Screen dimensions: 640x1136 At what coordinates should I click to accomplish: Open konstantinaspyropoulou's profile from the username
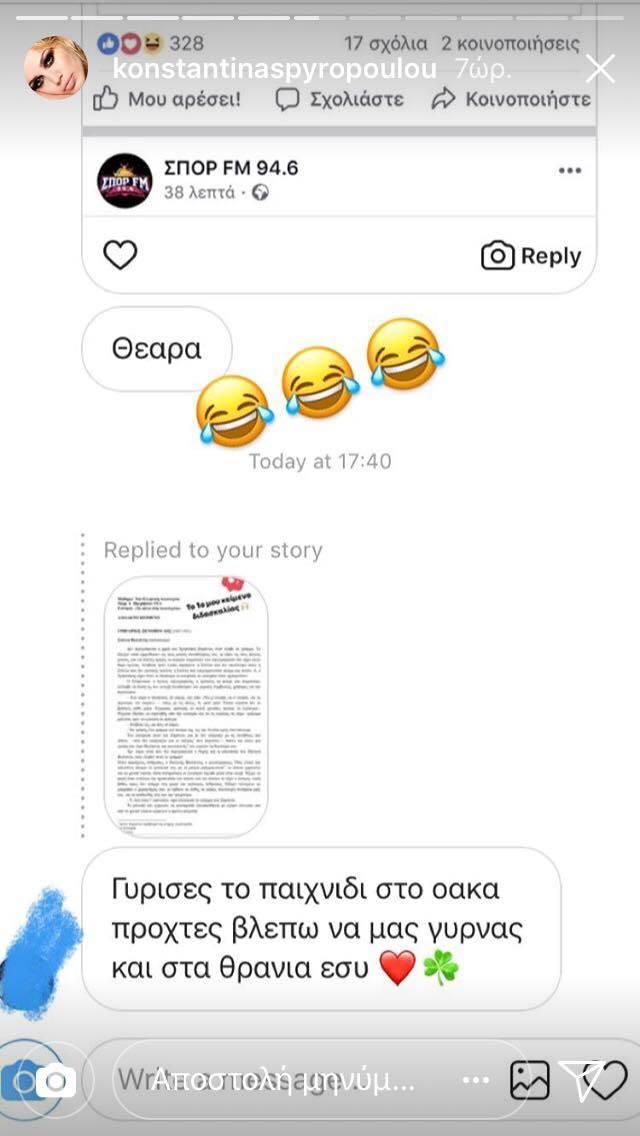[x=275, y=69]
